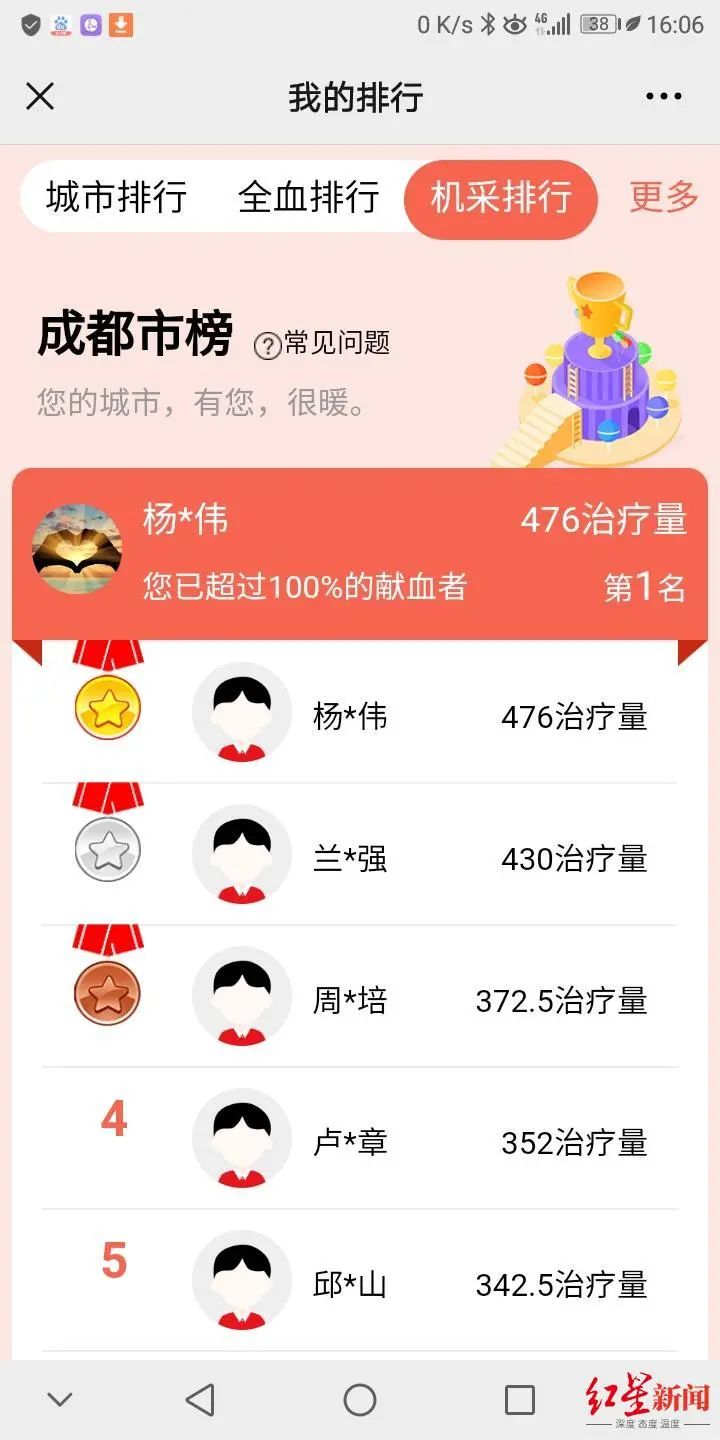Screen dimensions: 720x1440
Task: Tap 更多 to see more rankings
Action: [663, 197]
